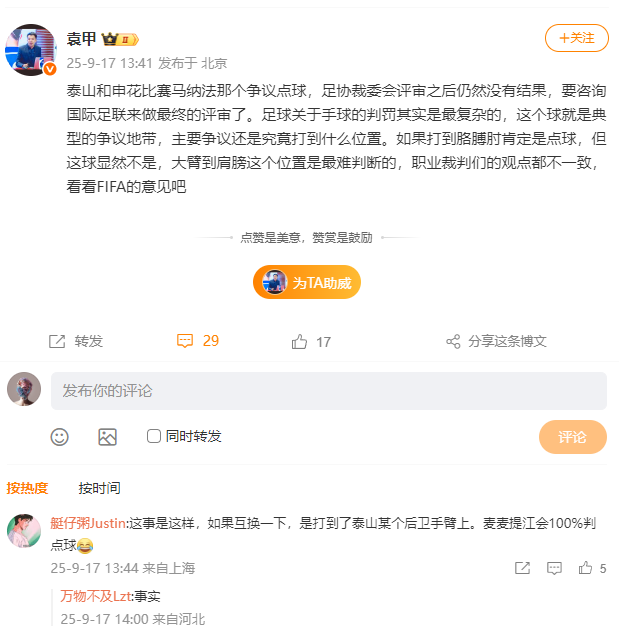Sort comments by 按热度
The height and width of the screenshot is (634, 619).
tap(27, 488)
